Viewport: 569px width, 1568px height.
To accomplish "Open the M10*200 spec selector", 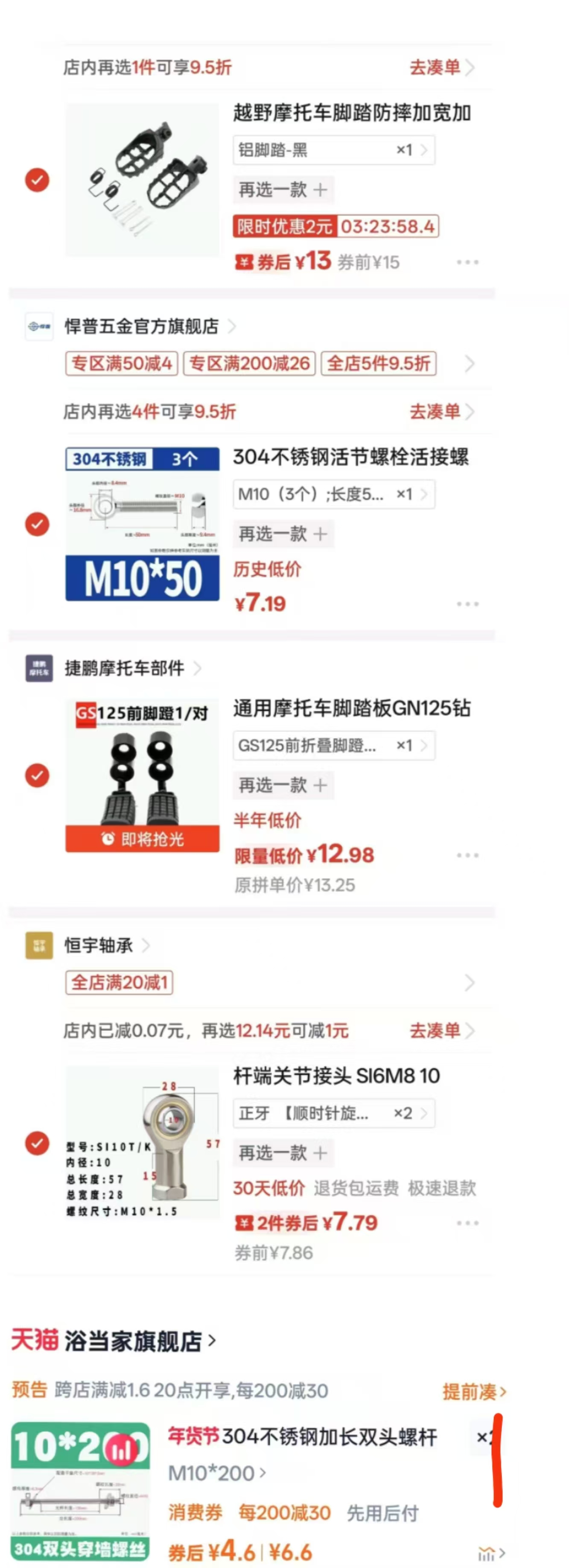I will 217,1473.
